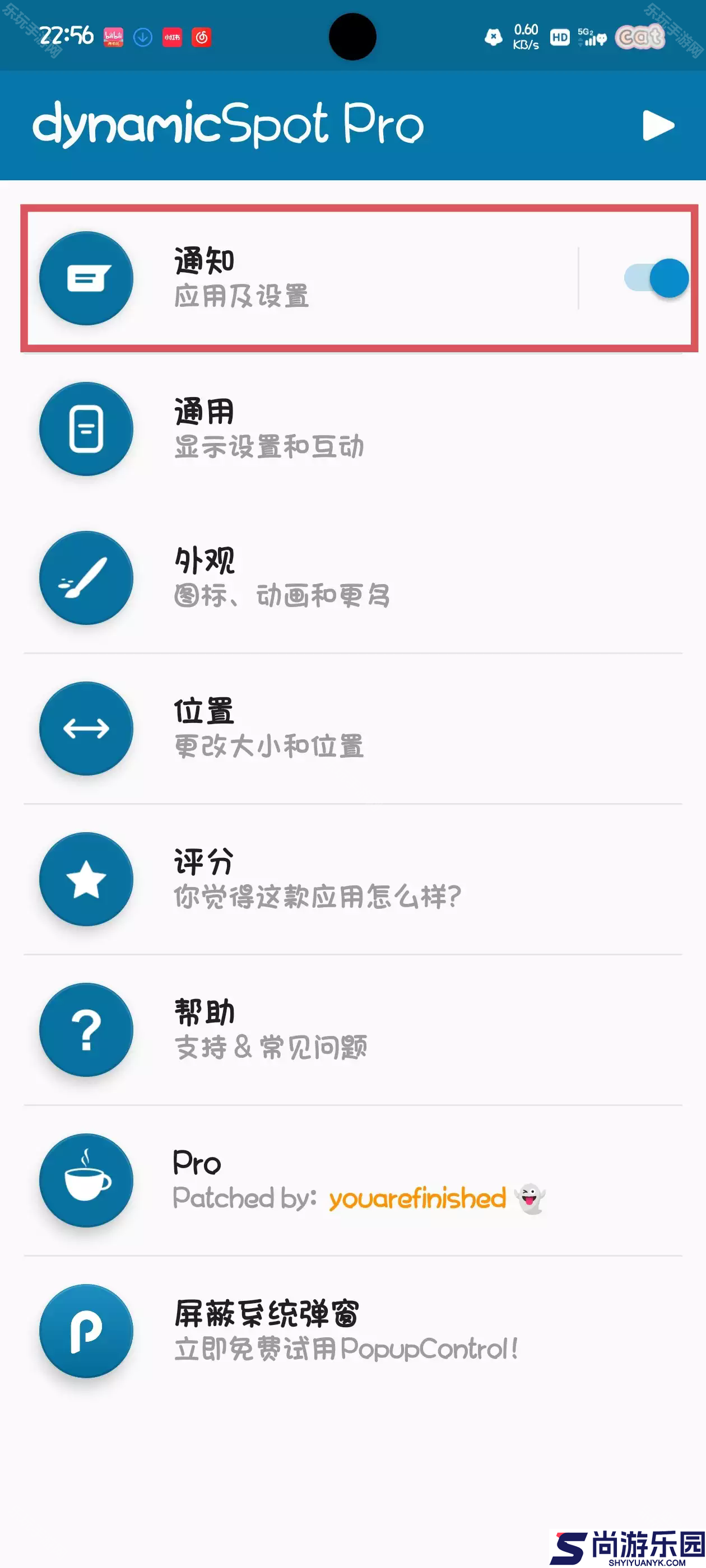Click the coffee cup icon in the Pro section
The image size is (706, 1568).
(86, 1180)
